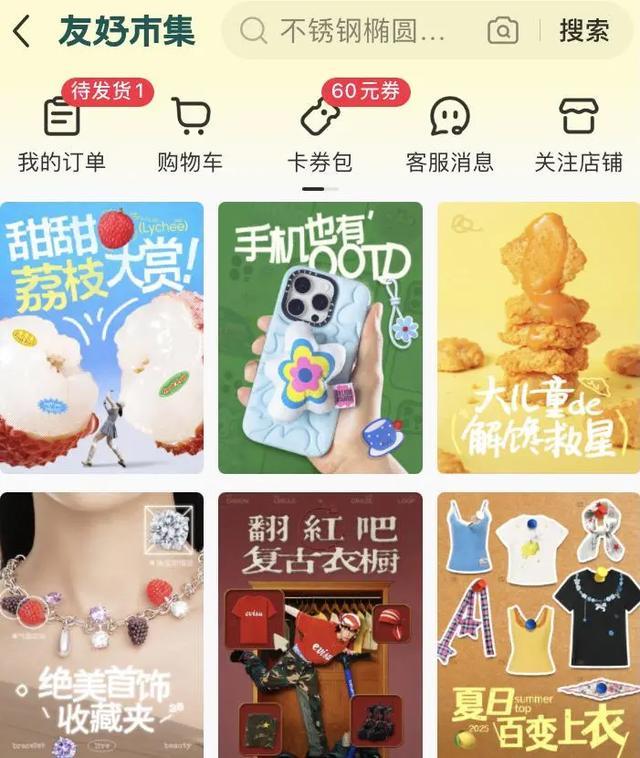Screen dimensions: 640x758
Task: Open the search box showing 不锈钢椭圆
Action: pyautogui.click(x=360, y=31)
